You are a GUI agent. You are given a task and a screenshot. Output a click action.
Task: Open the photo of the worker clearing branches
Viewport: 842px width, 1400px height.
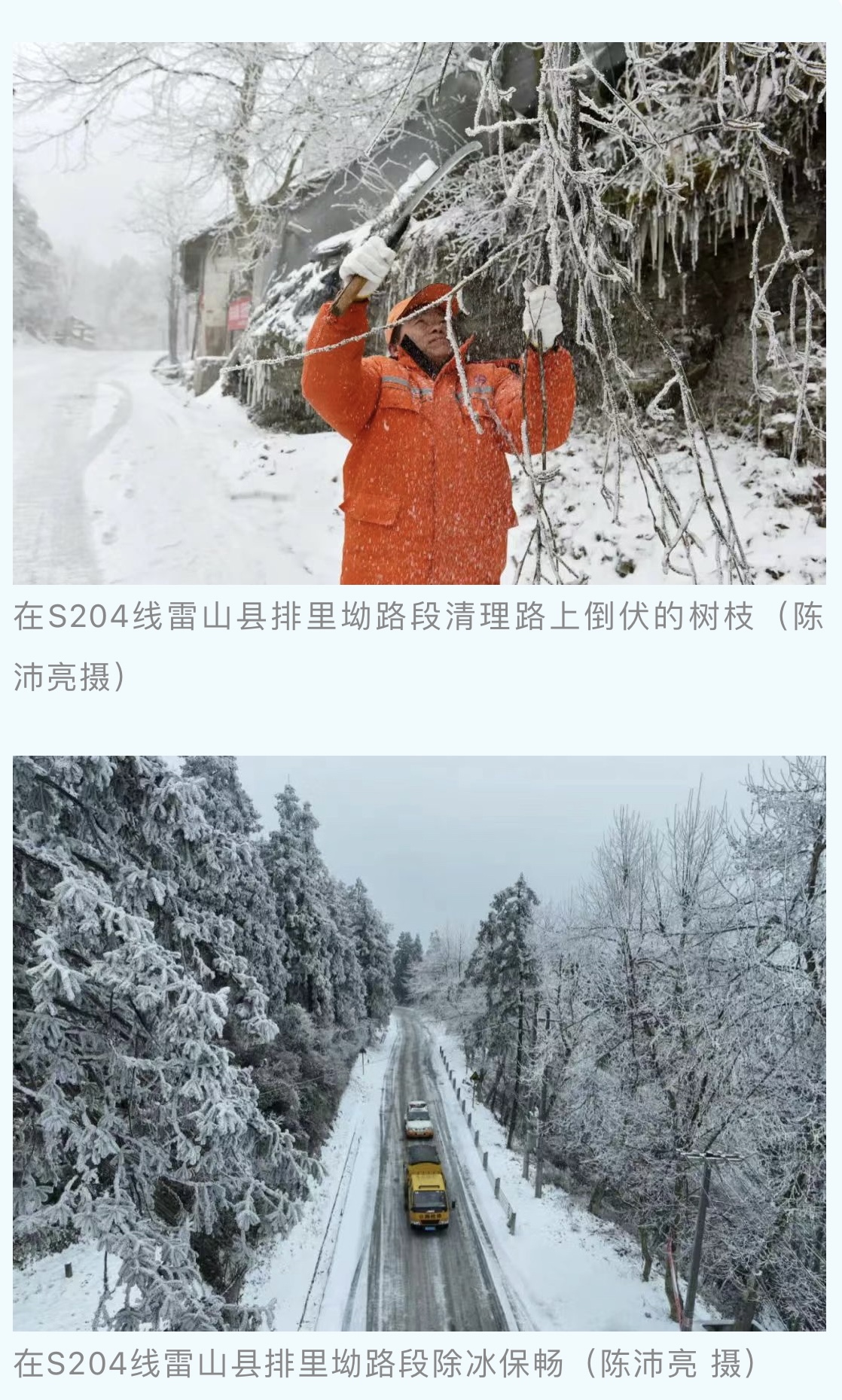(x=419, y=313)
